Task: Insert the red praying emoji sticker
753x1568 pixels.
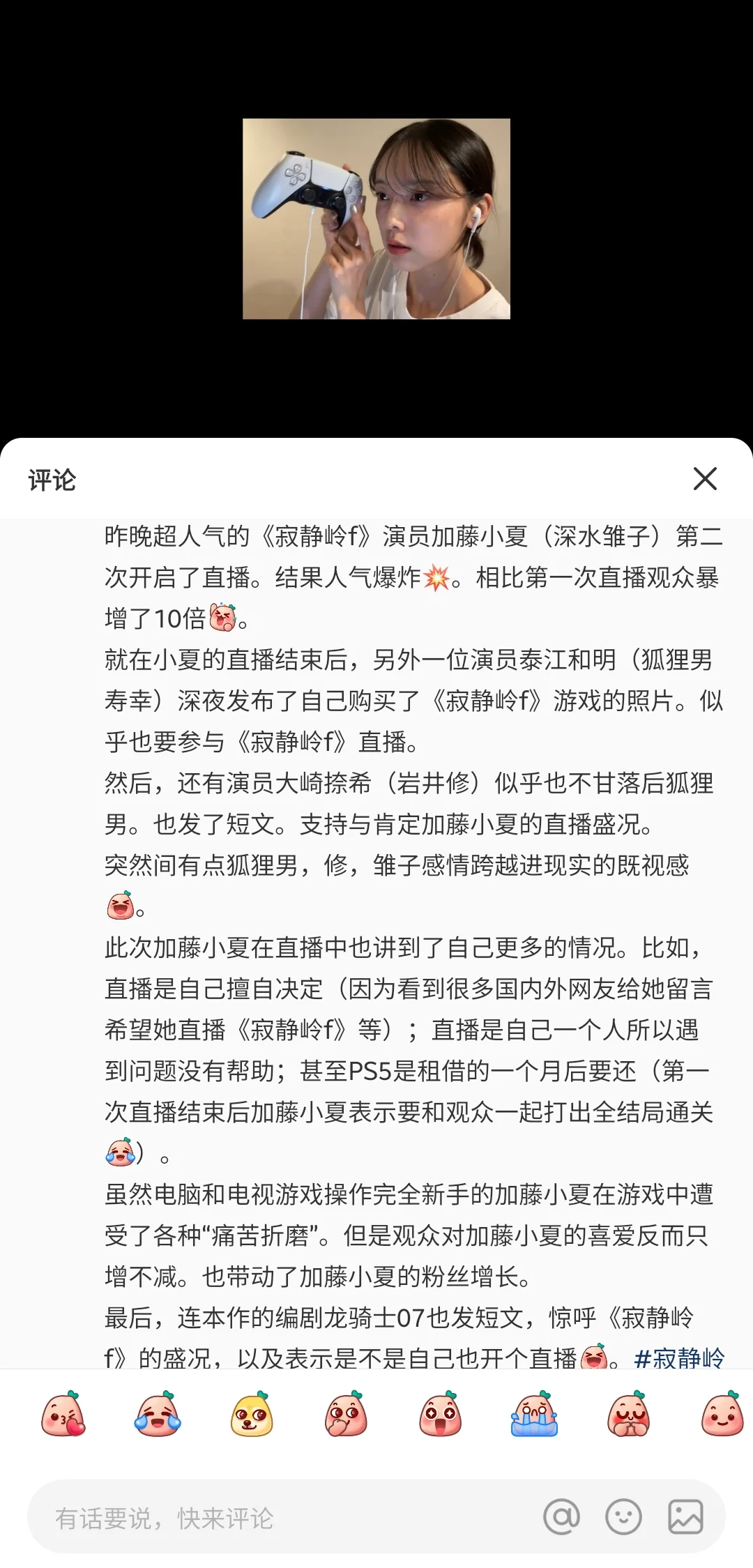Action: pyautogui.click(x=628, y=1414)
